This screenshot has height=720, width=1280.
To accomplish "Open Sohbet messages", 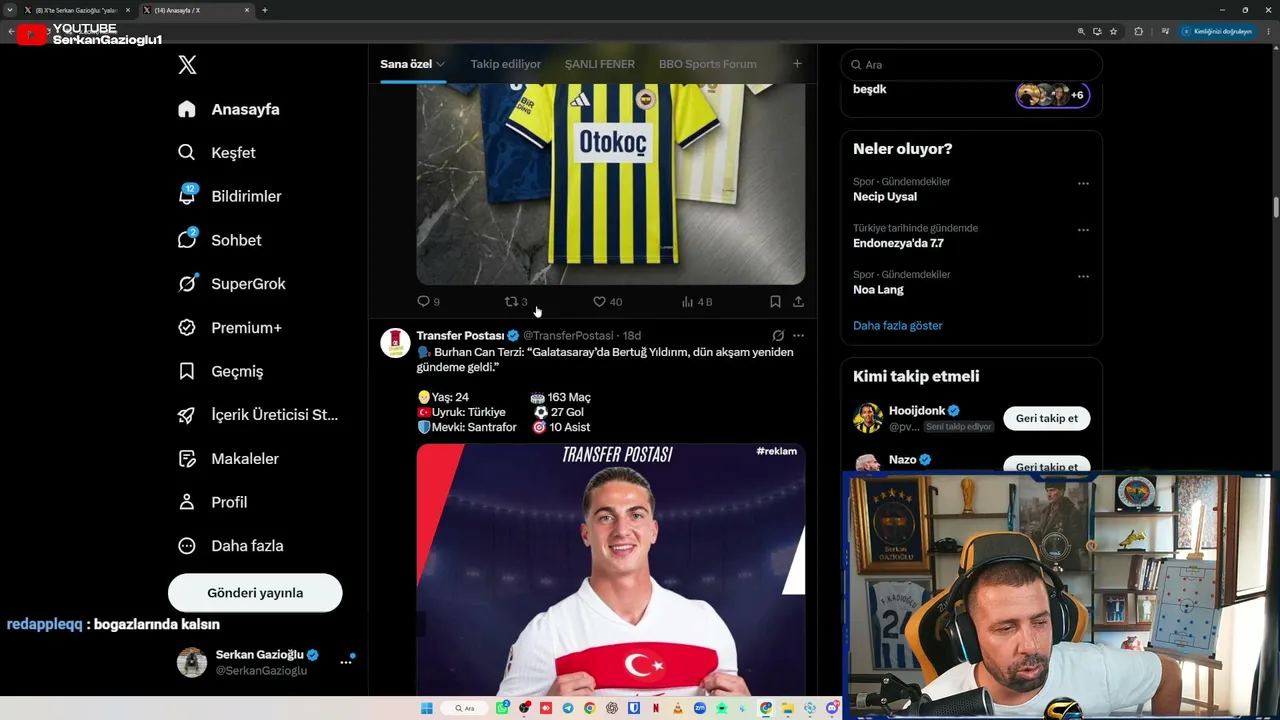I will click(x=220, y=240).
